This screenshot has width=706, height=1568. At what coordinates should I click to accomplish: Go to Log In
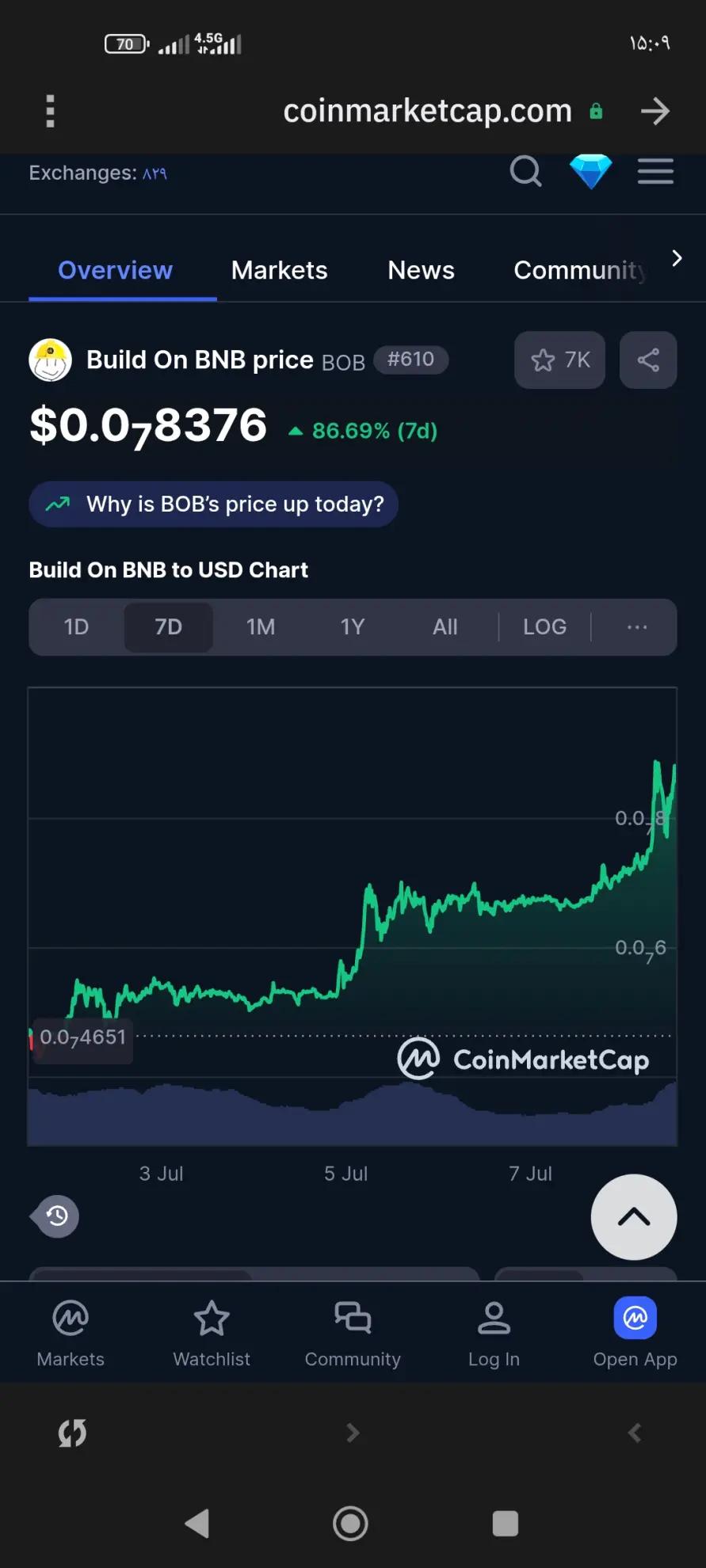(494, 1334)
